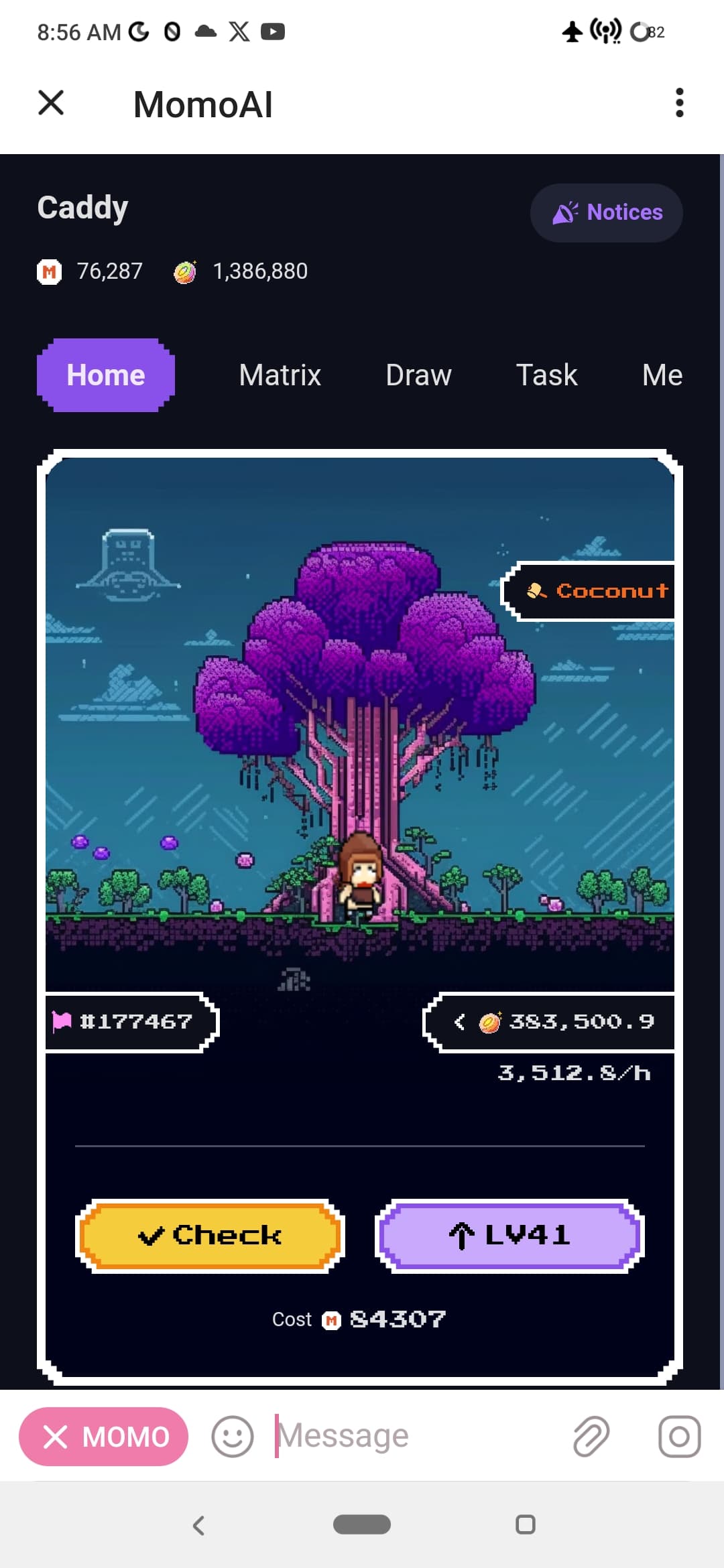The height and width of the screenshot is (1568, 724).
Task: Close the MomoAI mini app
Action: point(51,103)
